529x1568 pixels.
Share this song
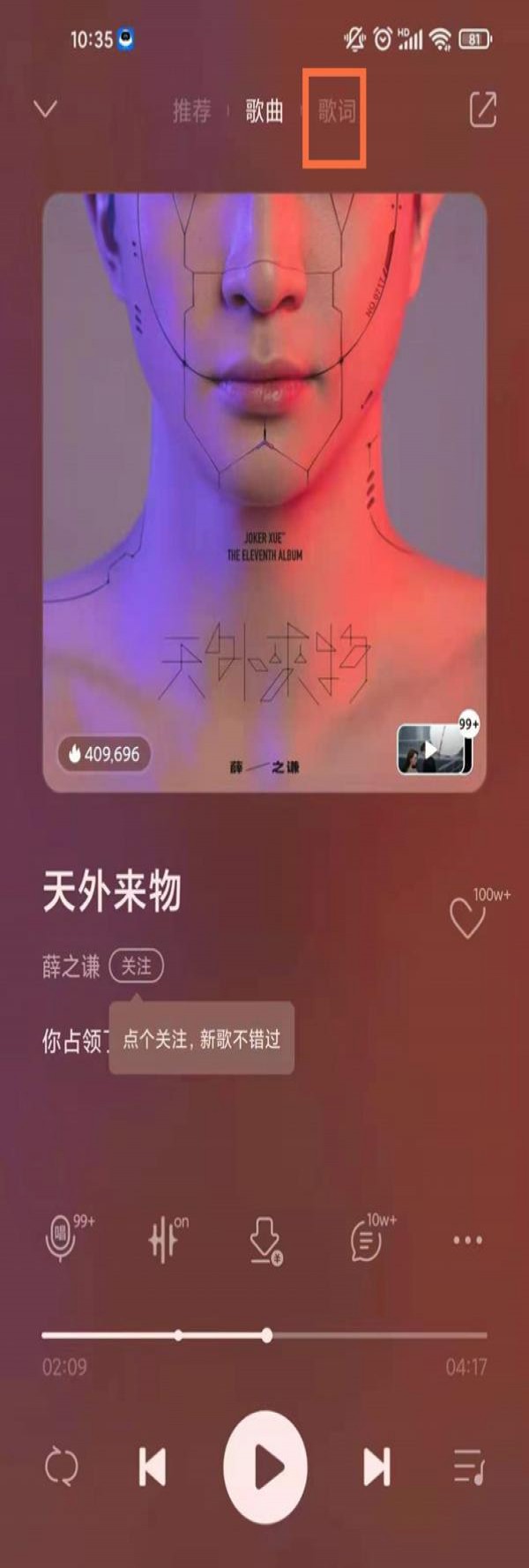coord(482,109)
